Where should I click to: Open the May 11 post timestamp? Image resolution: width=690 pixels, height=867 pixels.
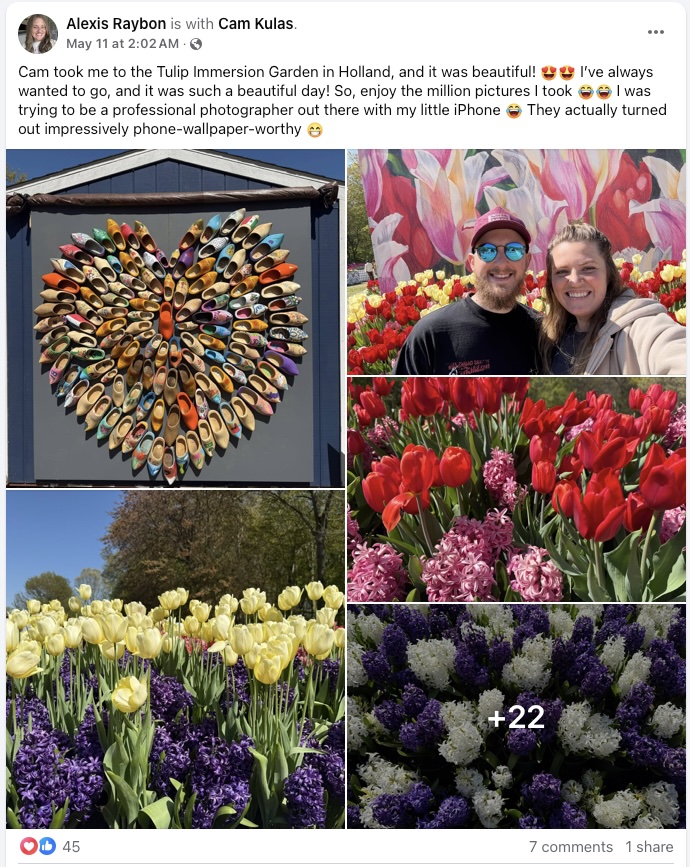[122, 44]
